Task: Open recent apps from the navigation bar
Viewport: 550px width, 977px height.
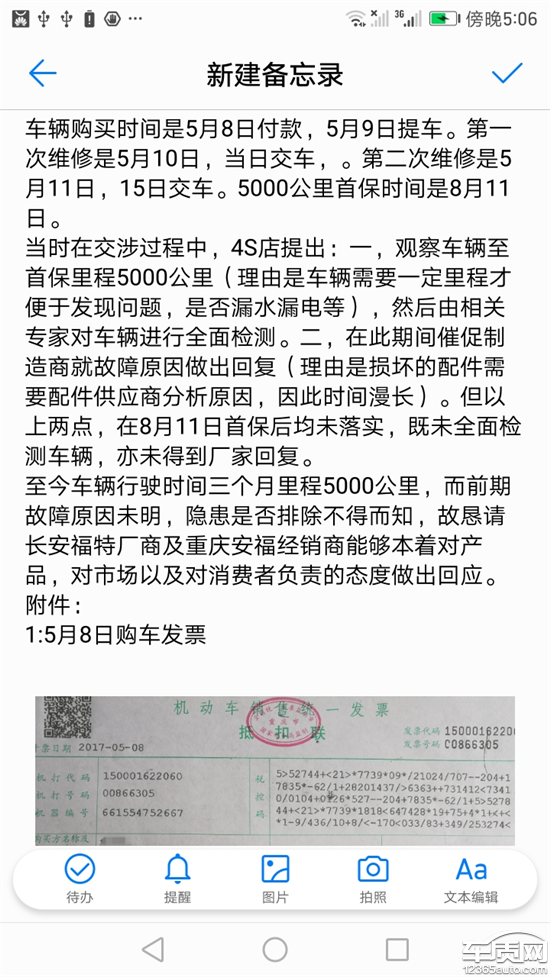Action: [397, 950]
